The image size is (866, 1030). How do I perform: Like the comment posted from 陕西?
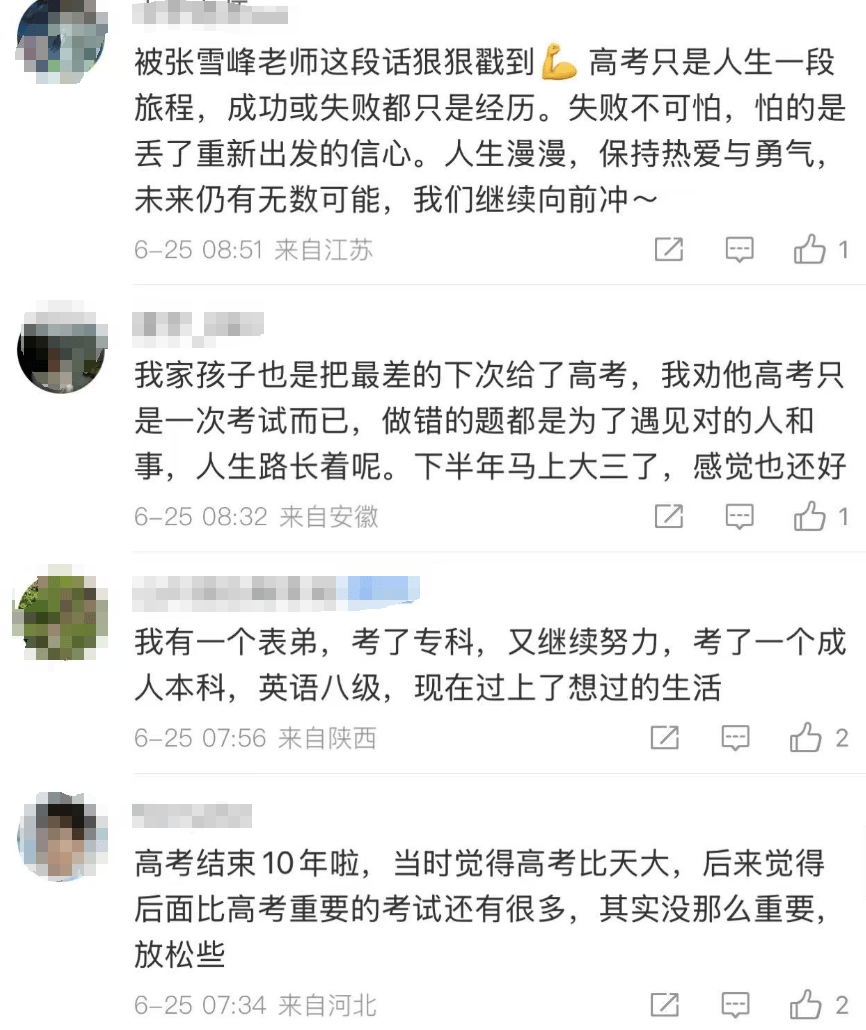[807, 738]
